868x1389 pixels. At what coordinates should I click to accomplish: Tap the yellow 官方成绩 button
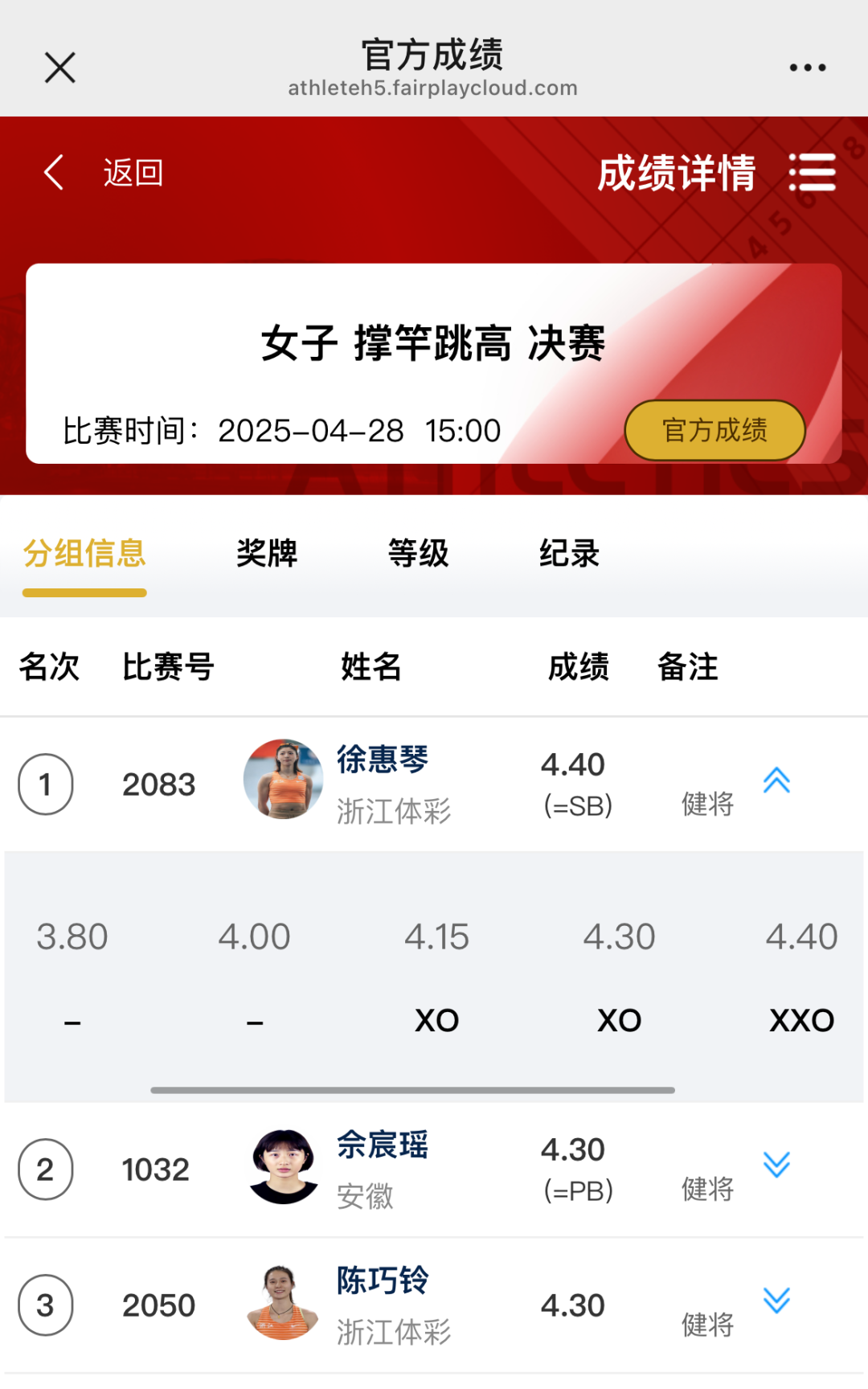tap(714, 430)
